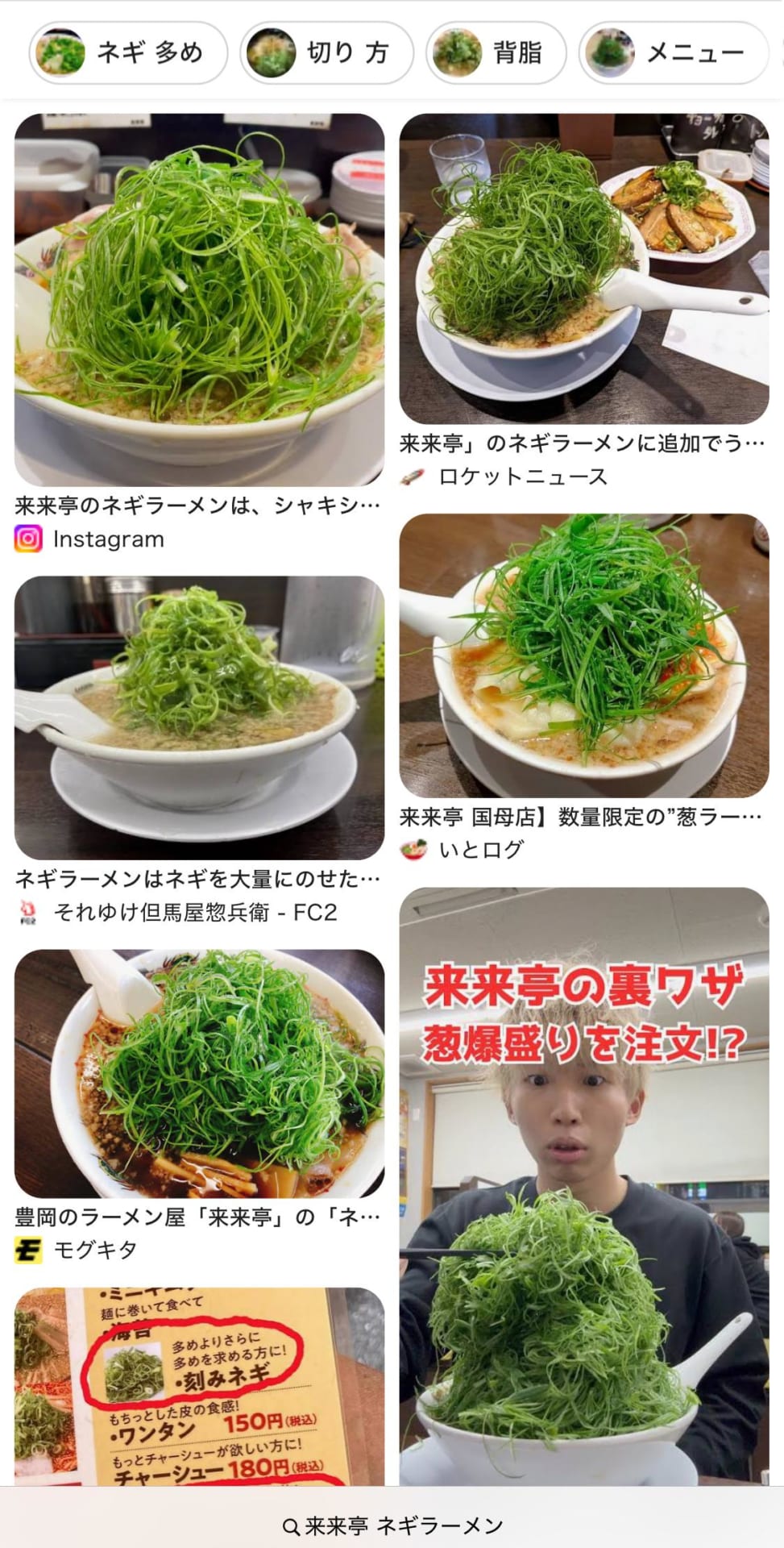Open the Instagram negi ramen image result
The width and height of the screenshot is (784, 1548).
click(199, 300)
